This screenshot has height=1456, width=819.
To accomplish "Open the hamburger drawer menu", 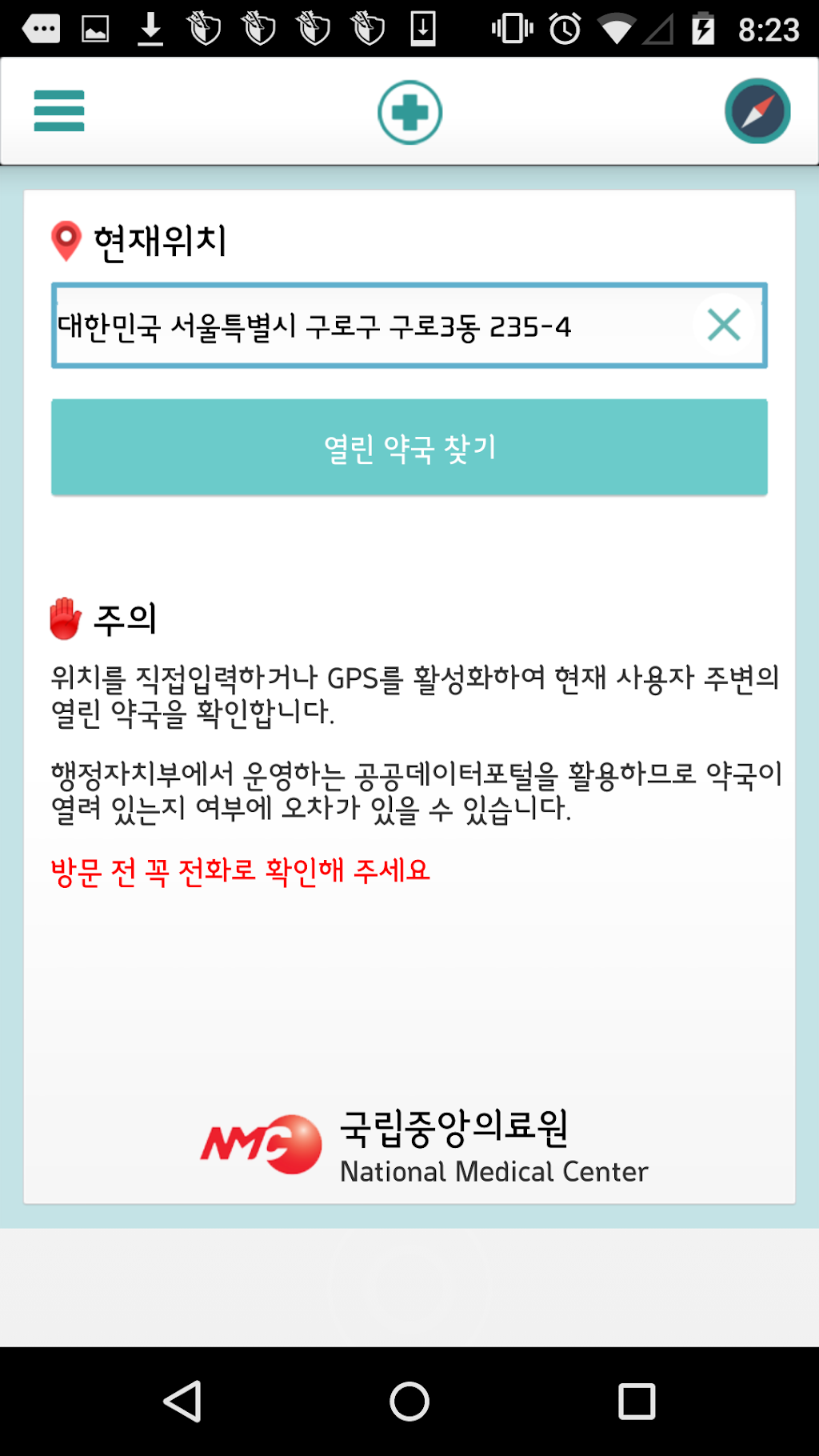I will (59, 111).
